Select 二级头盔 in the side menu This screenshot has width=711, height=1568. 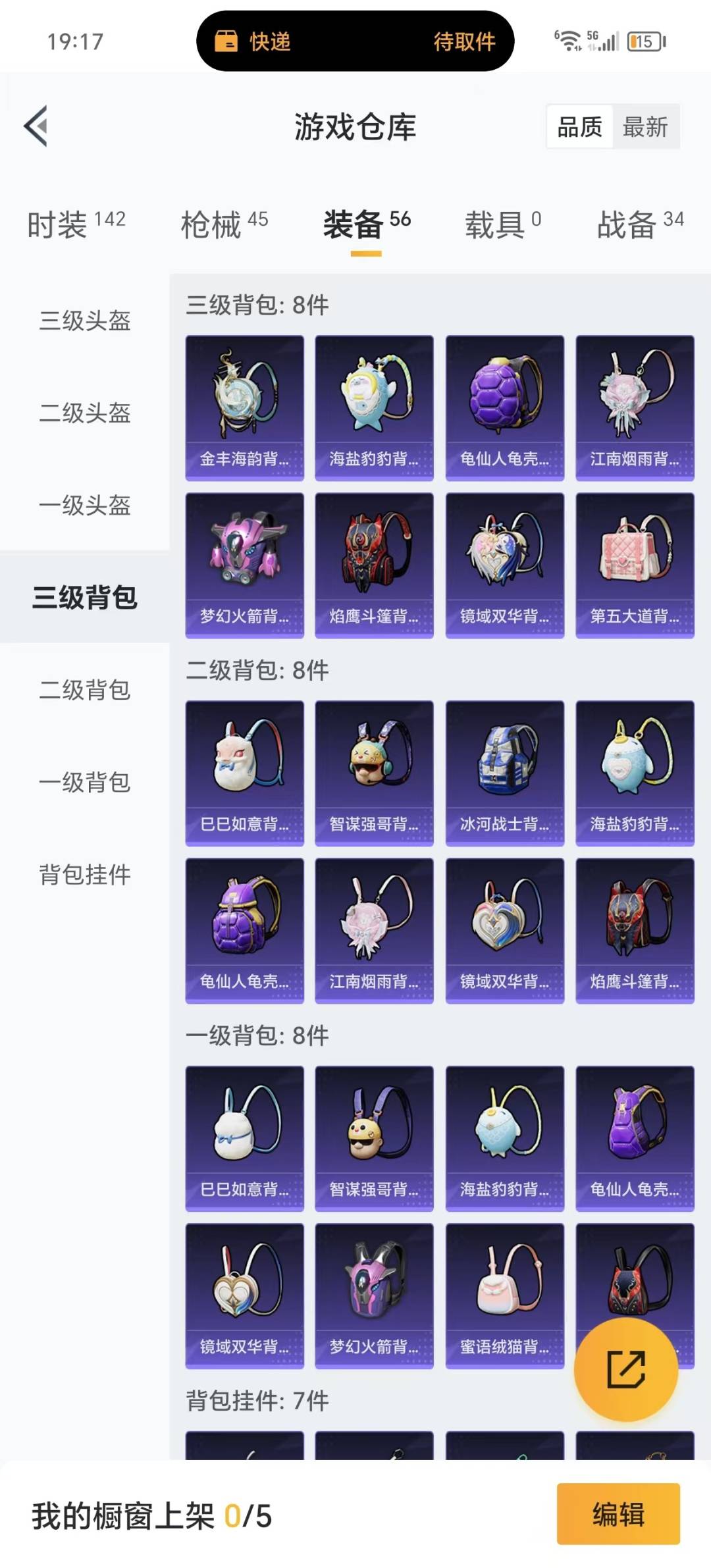85,413
